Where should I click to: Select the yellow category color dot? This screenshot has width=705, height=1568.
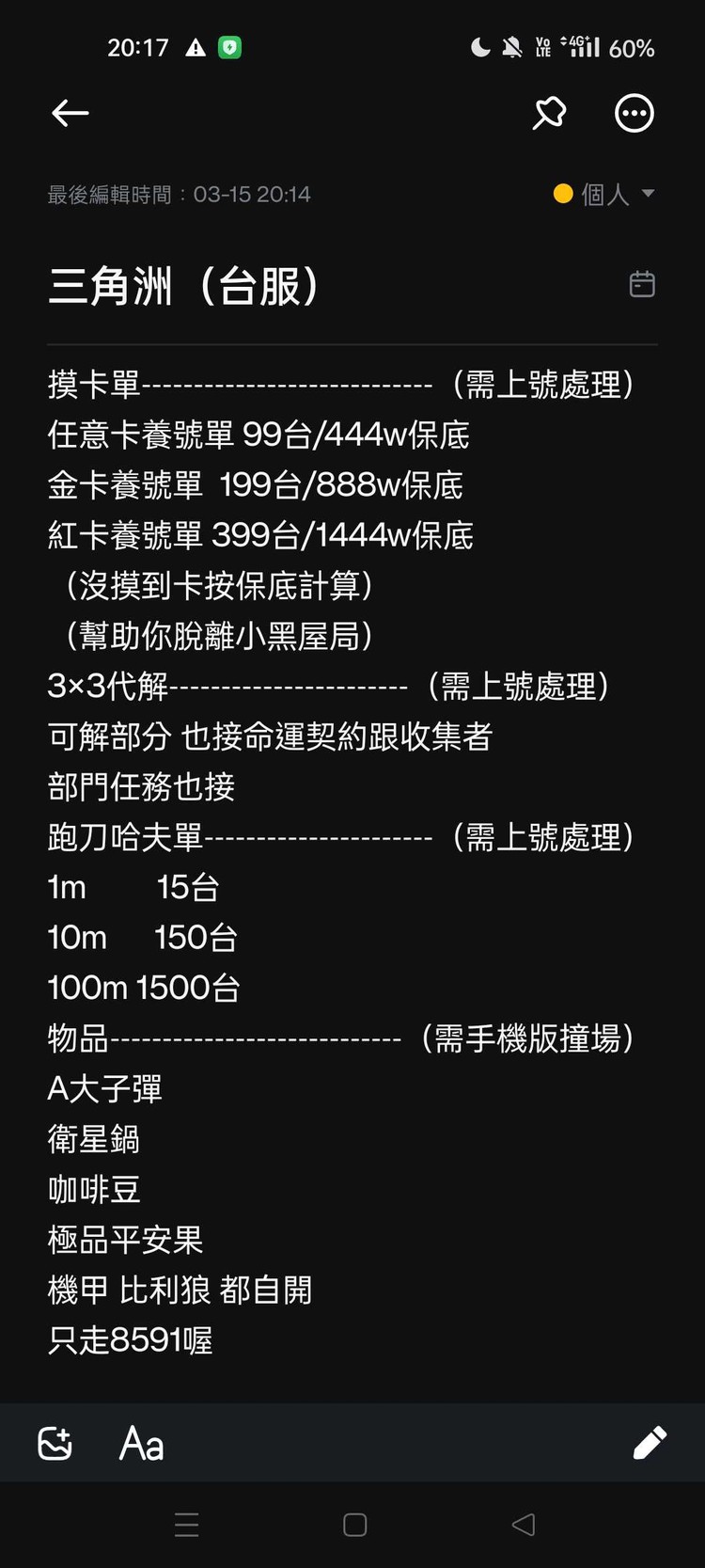pos(562,194)
